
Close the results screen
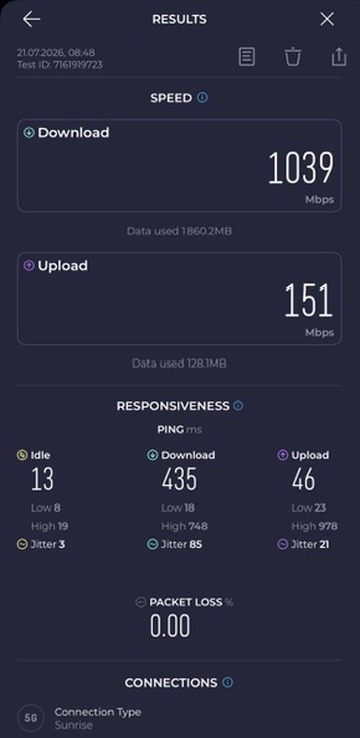tap(327, 19)
